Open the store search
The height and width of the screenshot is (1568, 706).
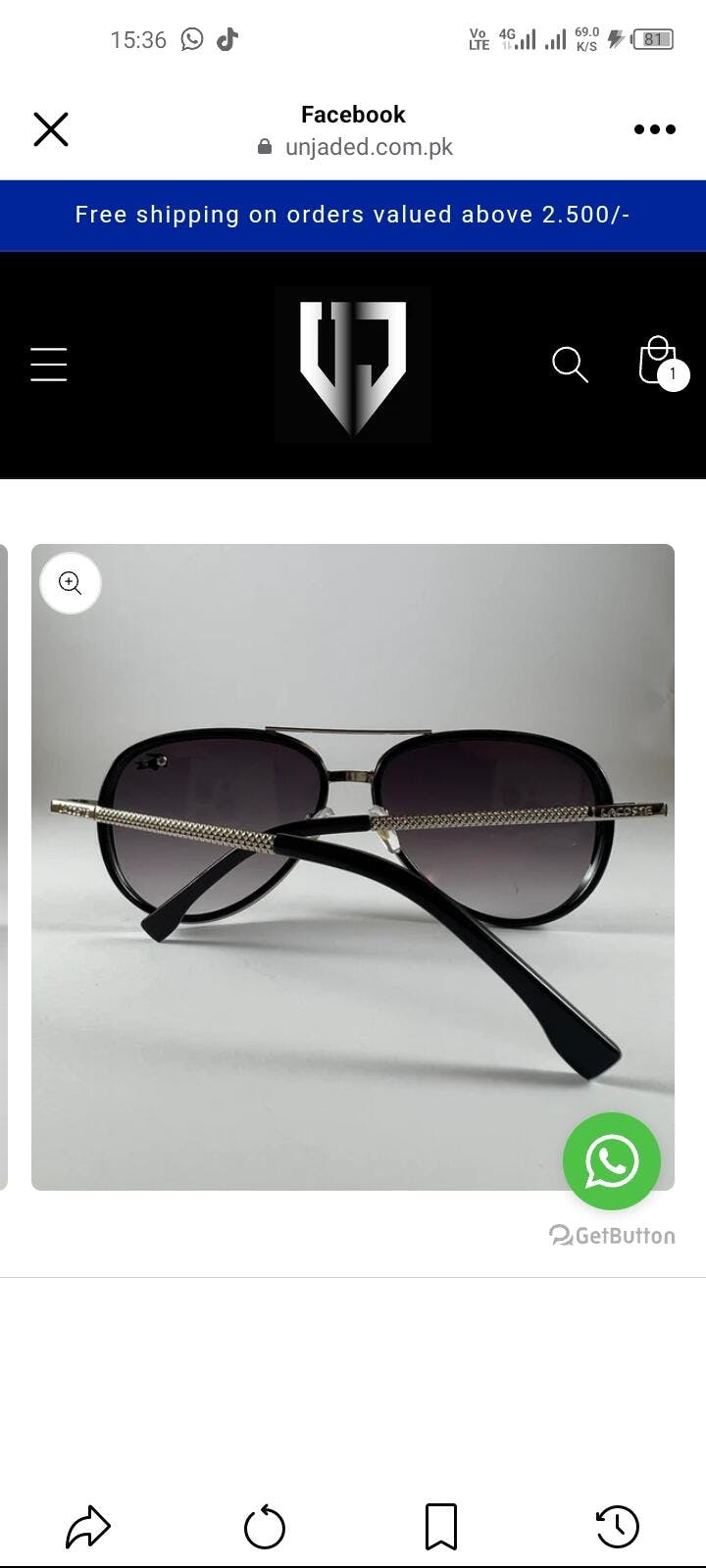tap(570, 364)
